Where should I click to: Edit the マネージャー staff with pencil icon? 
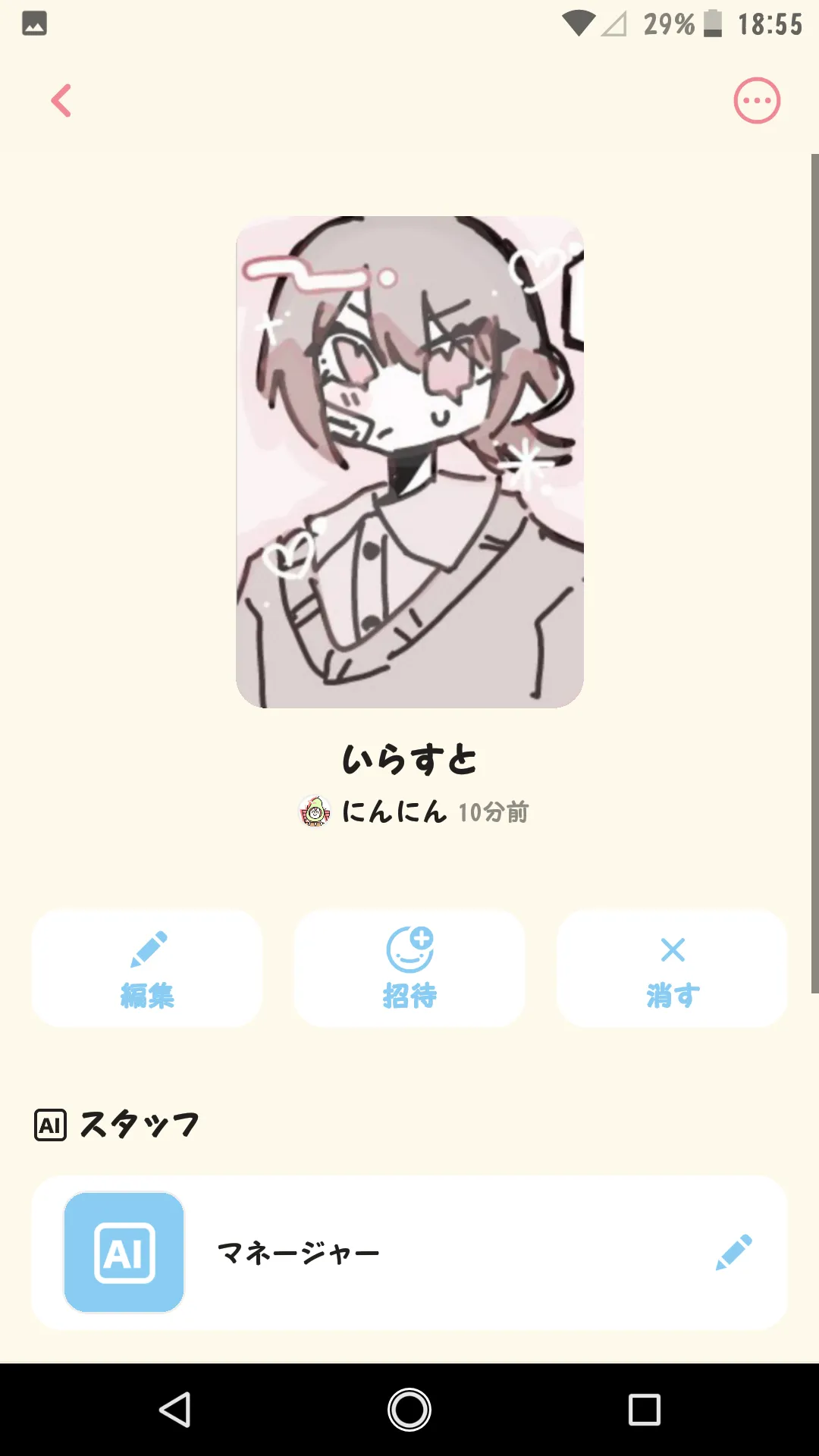[x=733, y=1252]
